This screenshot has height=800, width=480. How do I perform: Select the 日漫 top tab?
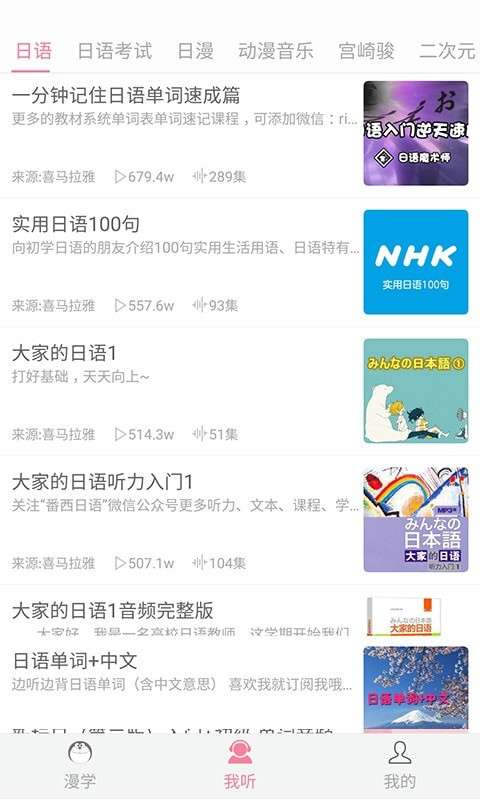pos(195,51)
